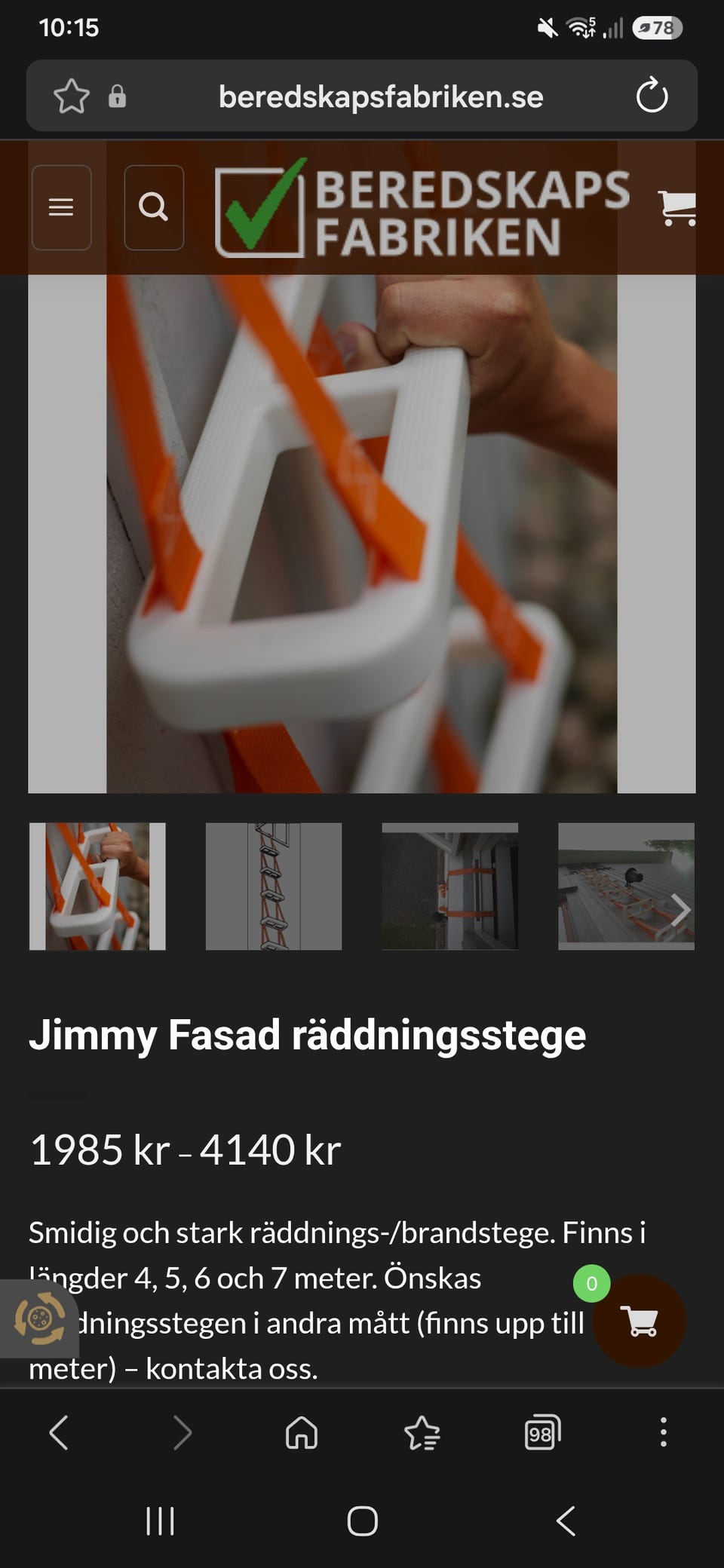The image size is (724, 1568).
Task: Edit the beredskapsfabriken.se address
Action: (381, 96)
